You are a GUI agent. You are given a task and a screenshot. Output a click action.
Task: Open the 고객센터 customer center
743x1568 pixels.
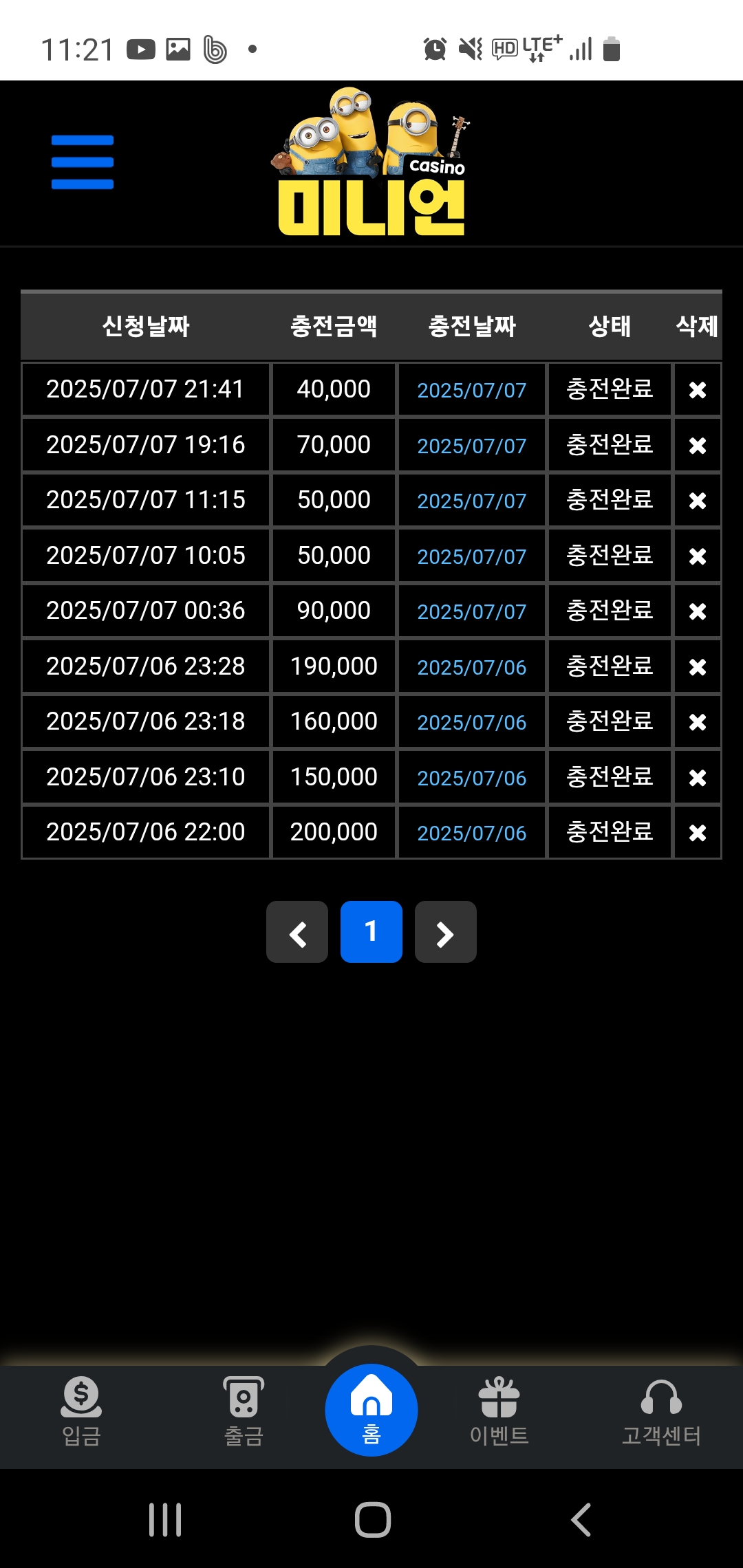pyautogui.click(x=661, y=1412)
